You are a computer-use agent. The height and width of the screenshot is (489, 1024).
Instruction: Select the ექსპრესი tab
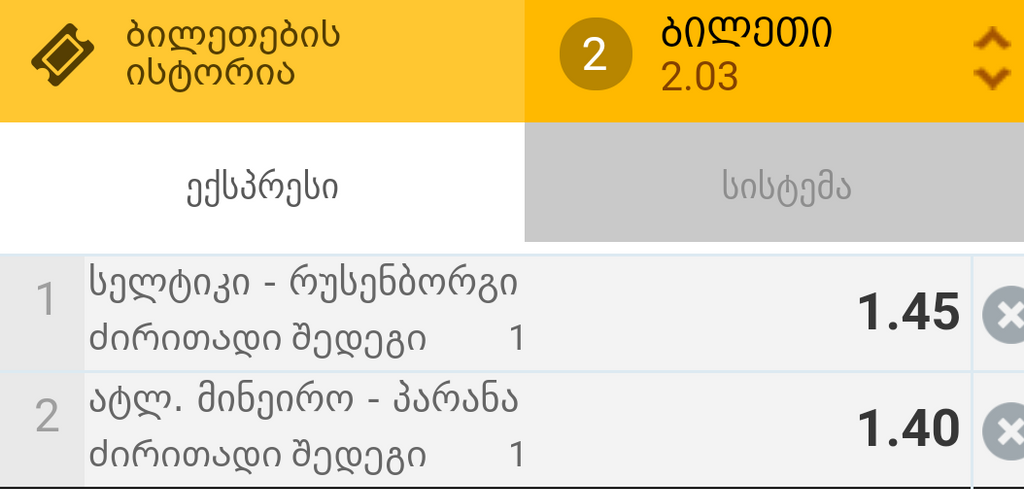click(x=262, y=186)
